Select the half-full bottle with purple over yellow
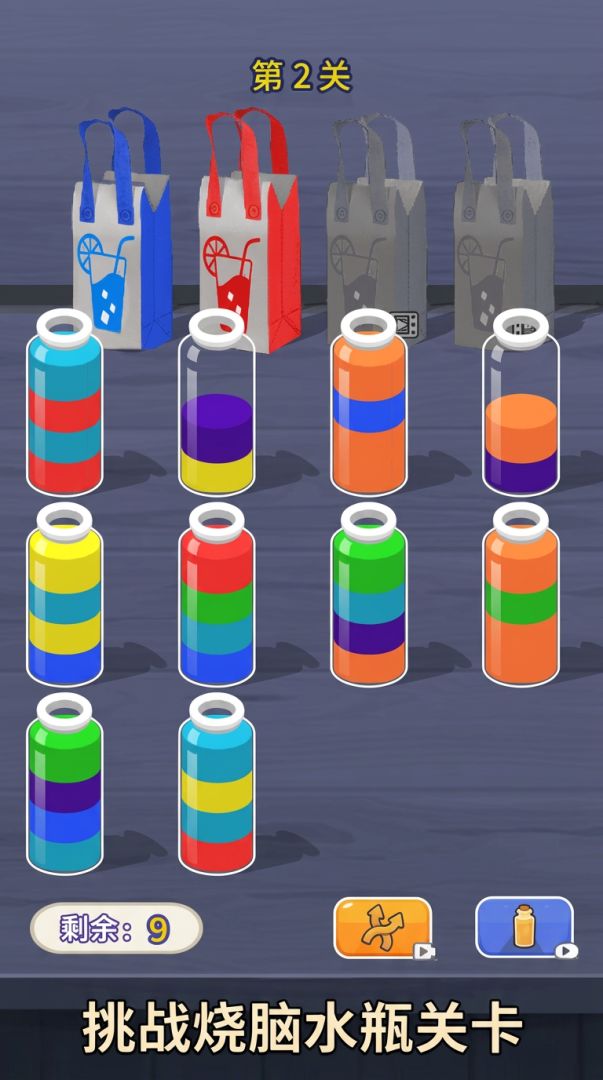 click(x=216, y=402)
